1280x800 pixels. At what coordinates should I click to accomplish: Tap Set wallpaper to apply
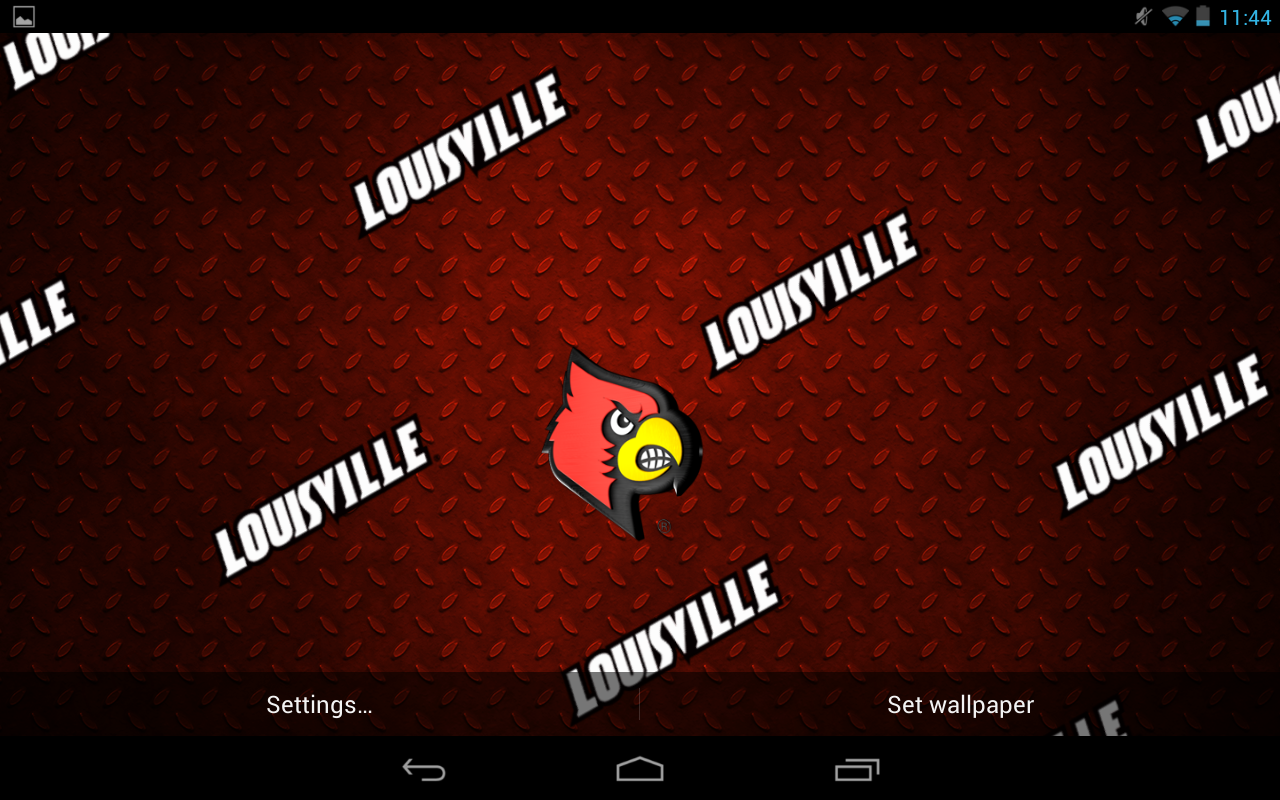click(x=960, y=705)
